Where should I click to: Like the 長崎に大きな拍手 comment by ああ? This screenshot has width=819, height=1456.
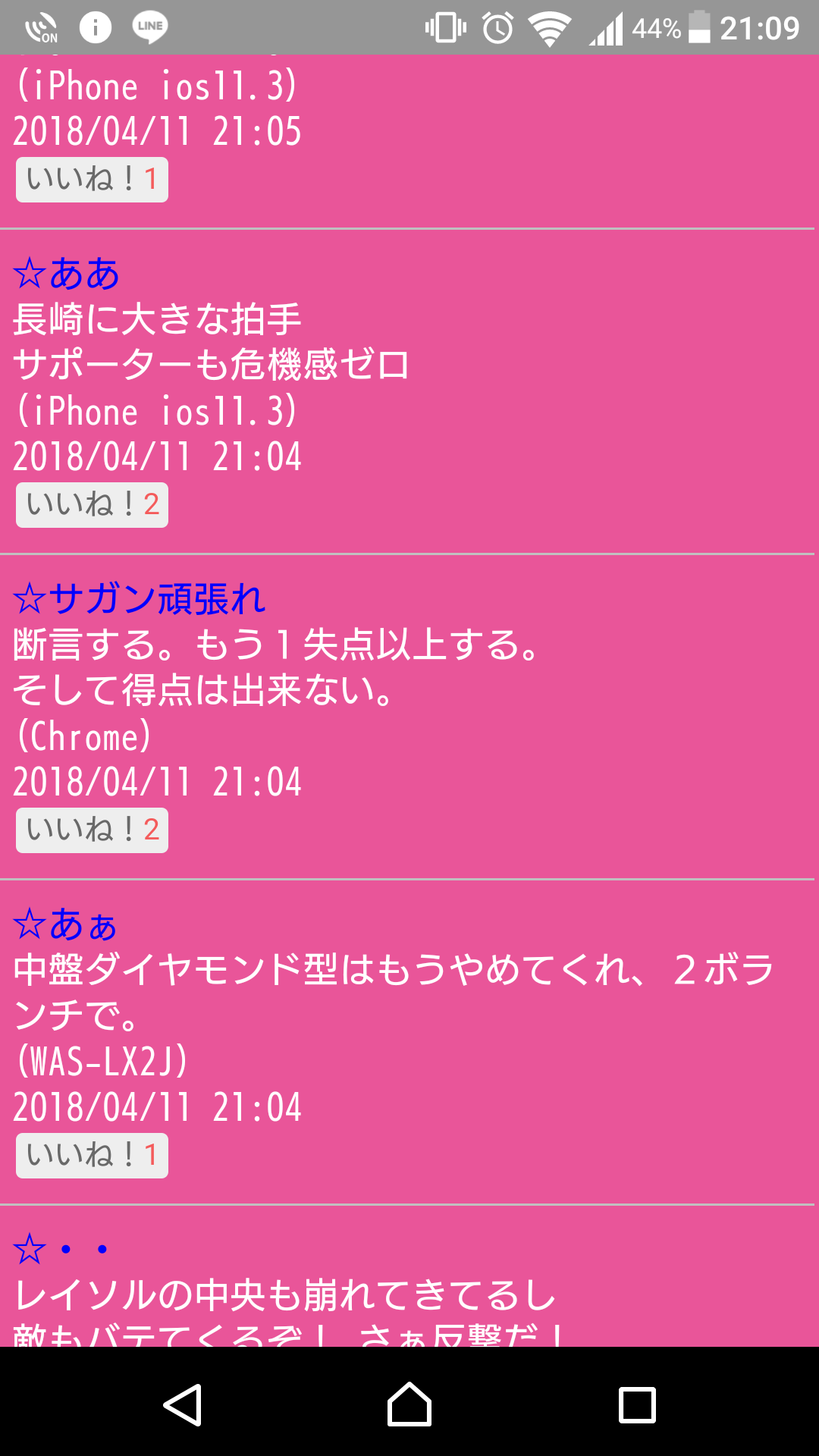tap(92, 505)
